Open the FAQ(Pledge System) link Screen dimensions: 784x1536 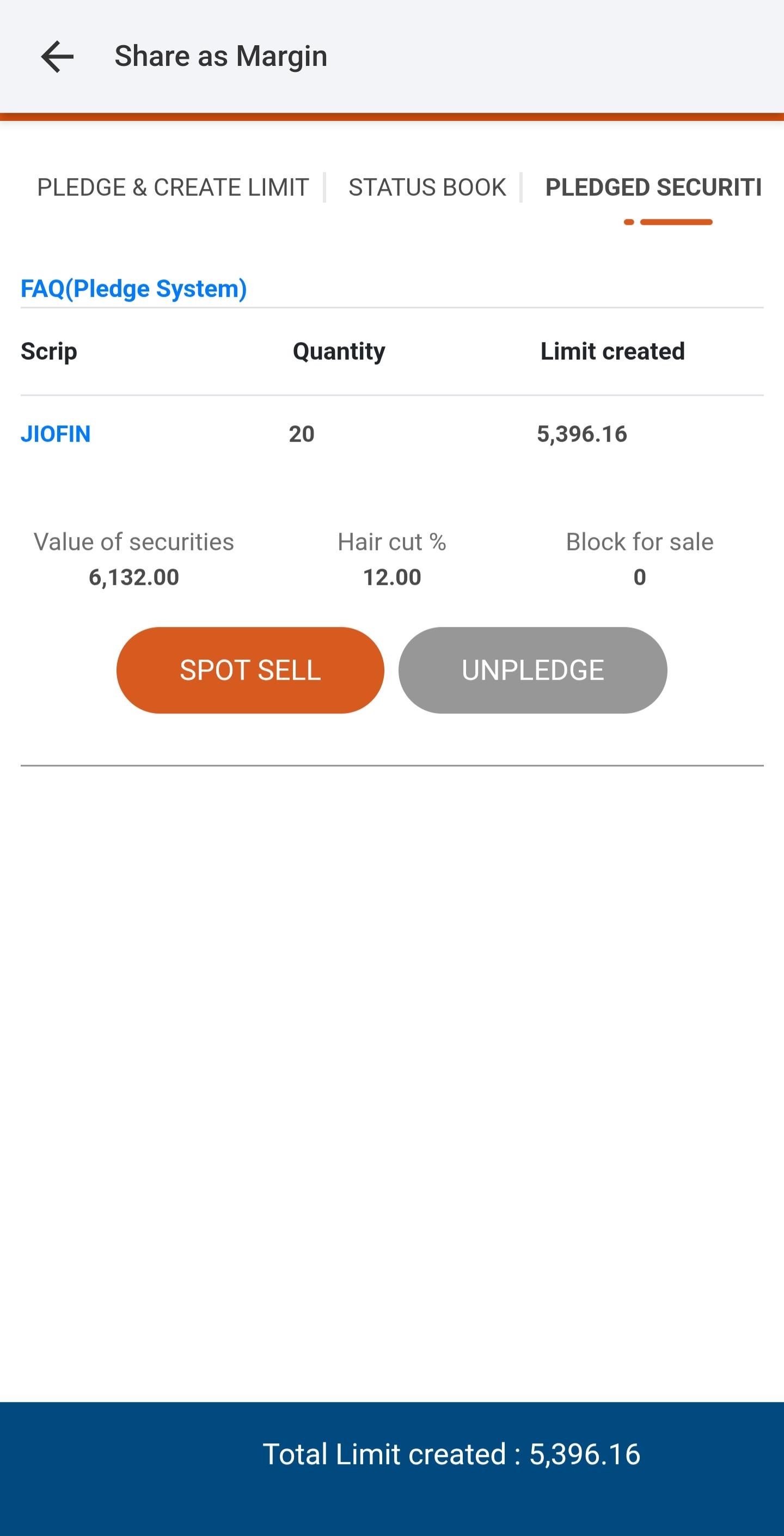[133, 289]
